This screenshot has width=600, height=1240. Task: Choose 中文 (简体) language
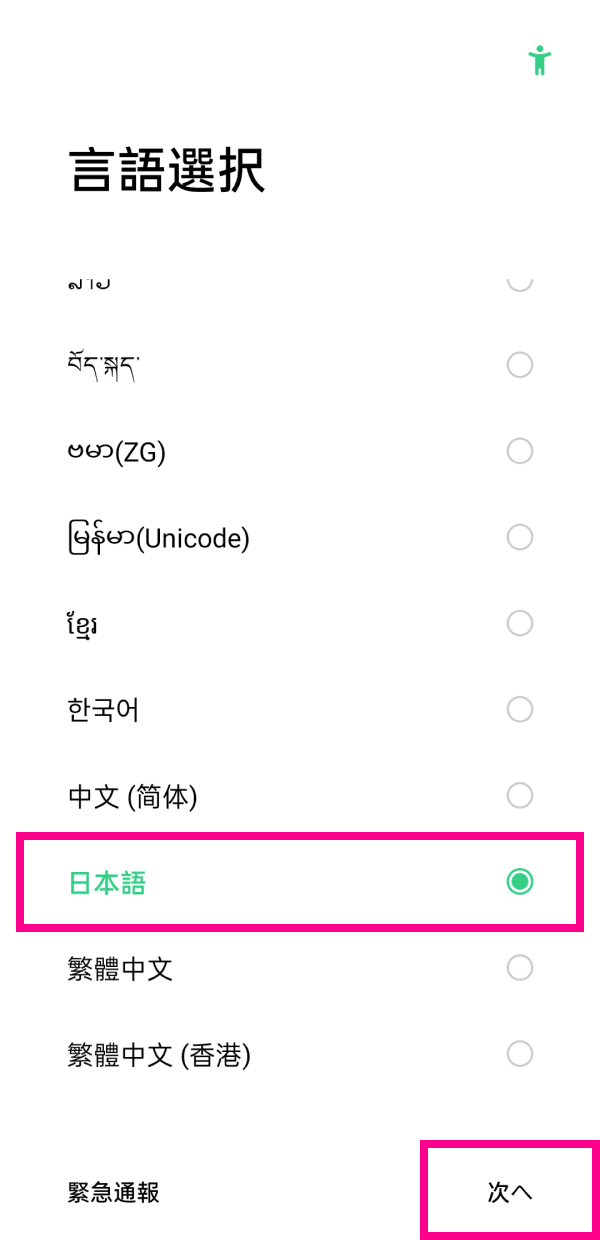pyautogui.click(x=300, y=795)
